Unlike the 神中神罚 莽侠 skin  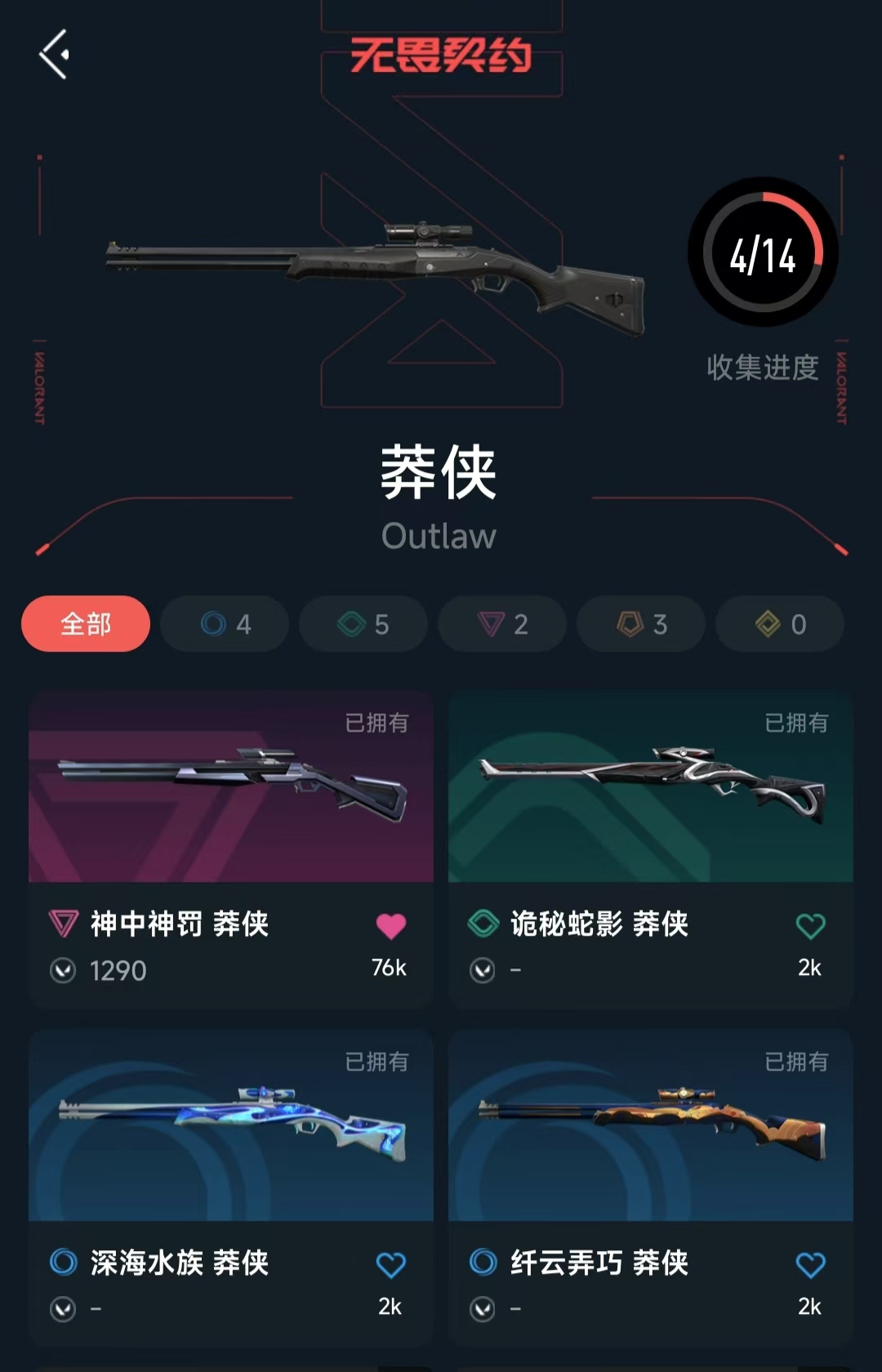(x=390, y=926)
